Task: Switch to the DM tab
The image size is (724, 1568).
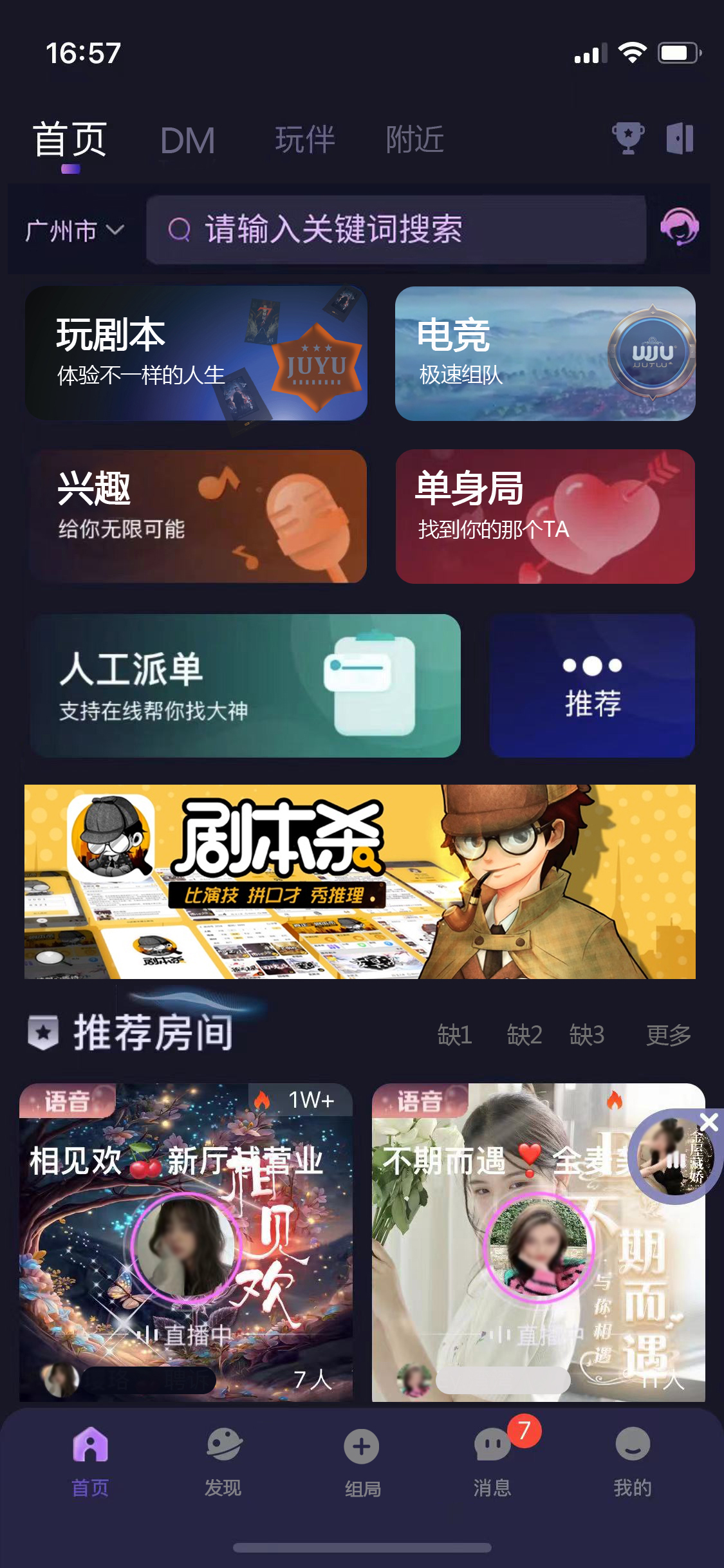Action: click(x=187, y=141)
